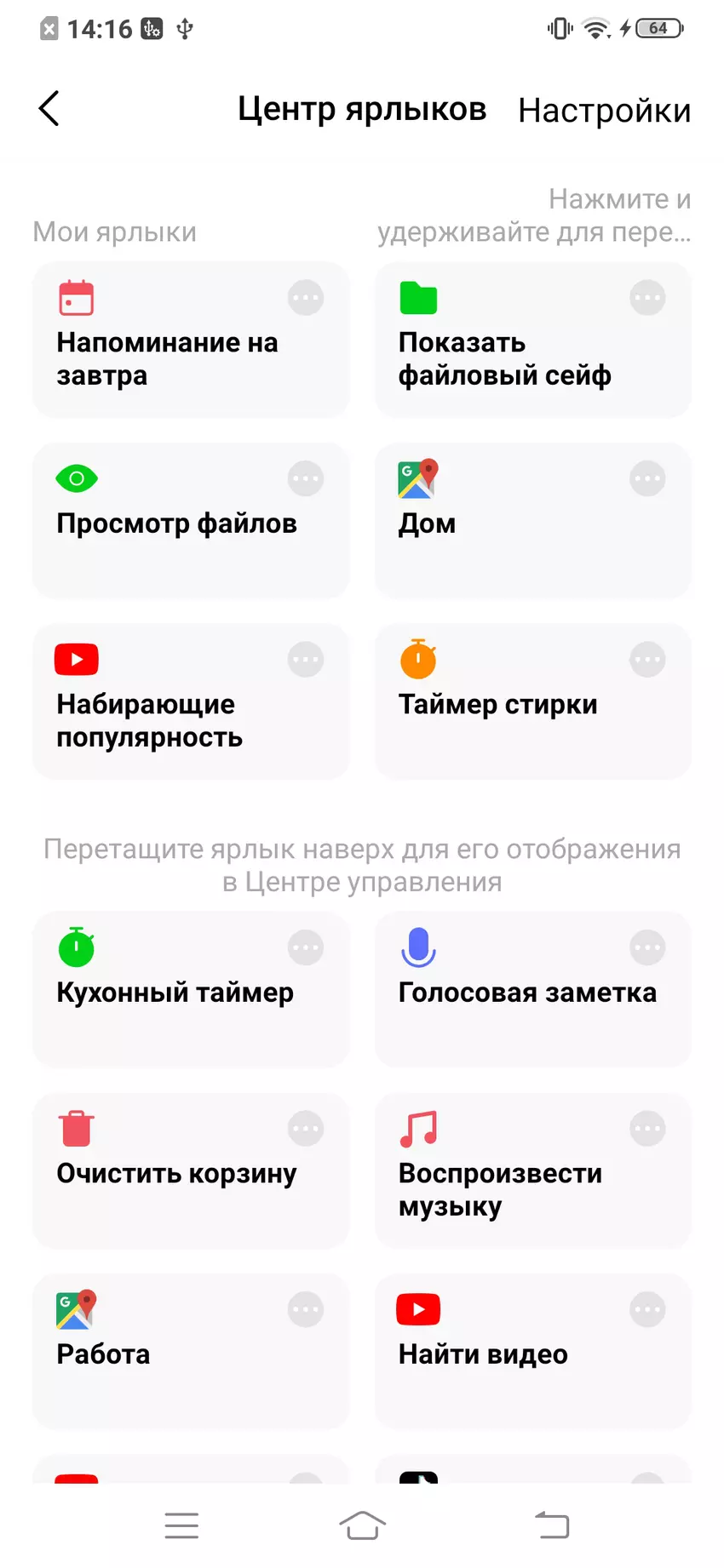Open Настройки from the top bar
Viewport: 724px width, 1568px height.
coord(604,110)
